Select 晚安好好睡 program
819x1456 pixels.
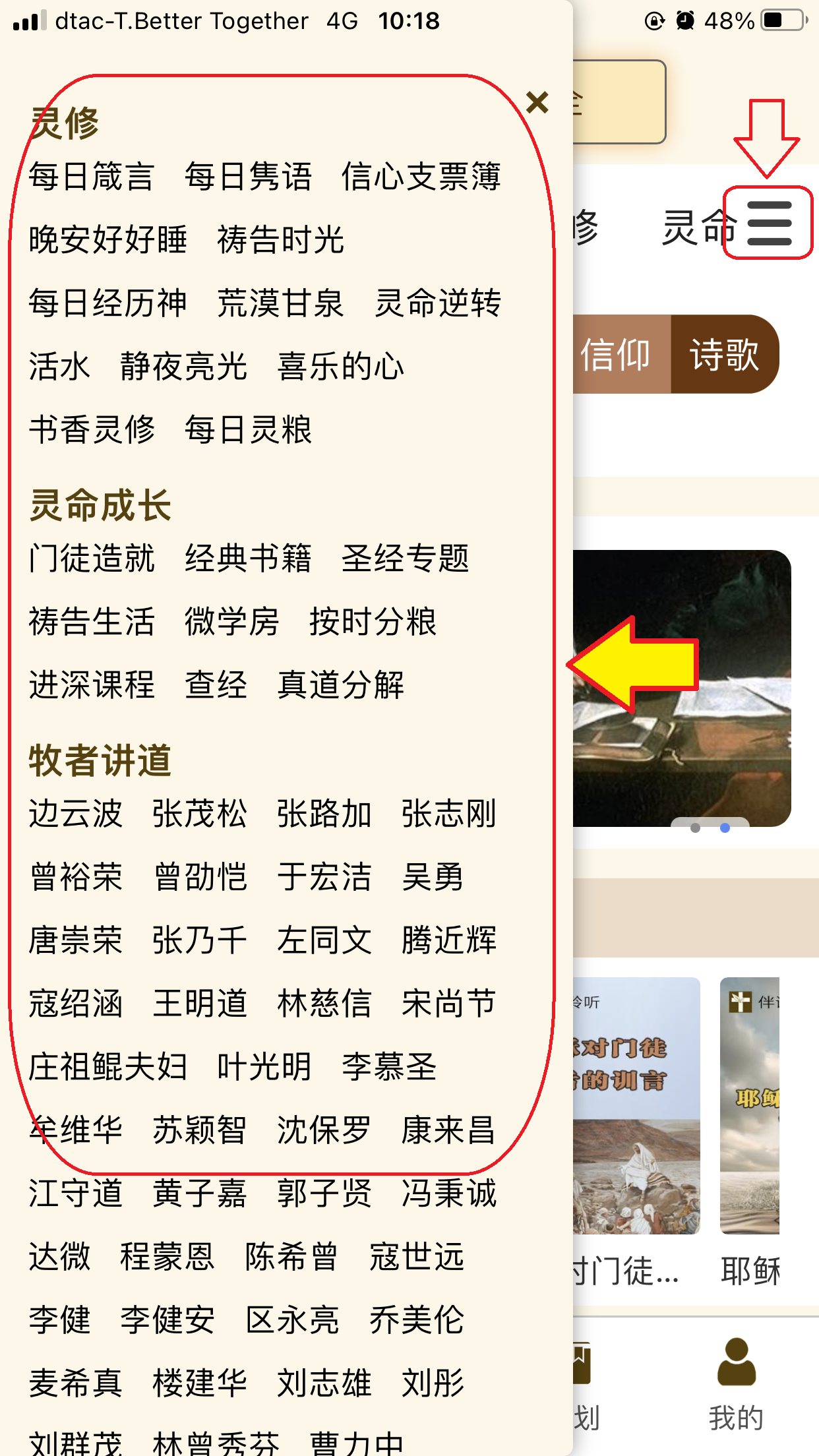[108, 240]
